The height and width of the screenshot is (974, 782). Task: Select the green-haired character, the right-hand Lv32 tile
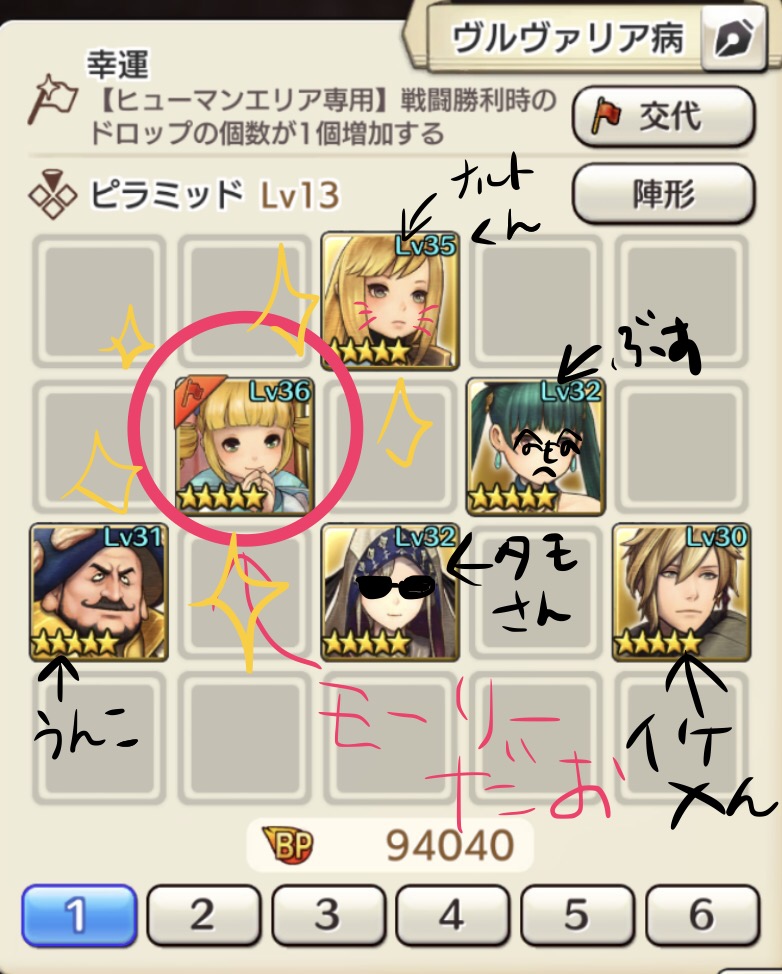click(534, 445)
